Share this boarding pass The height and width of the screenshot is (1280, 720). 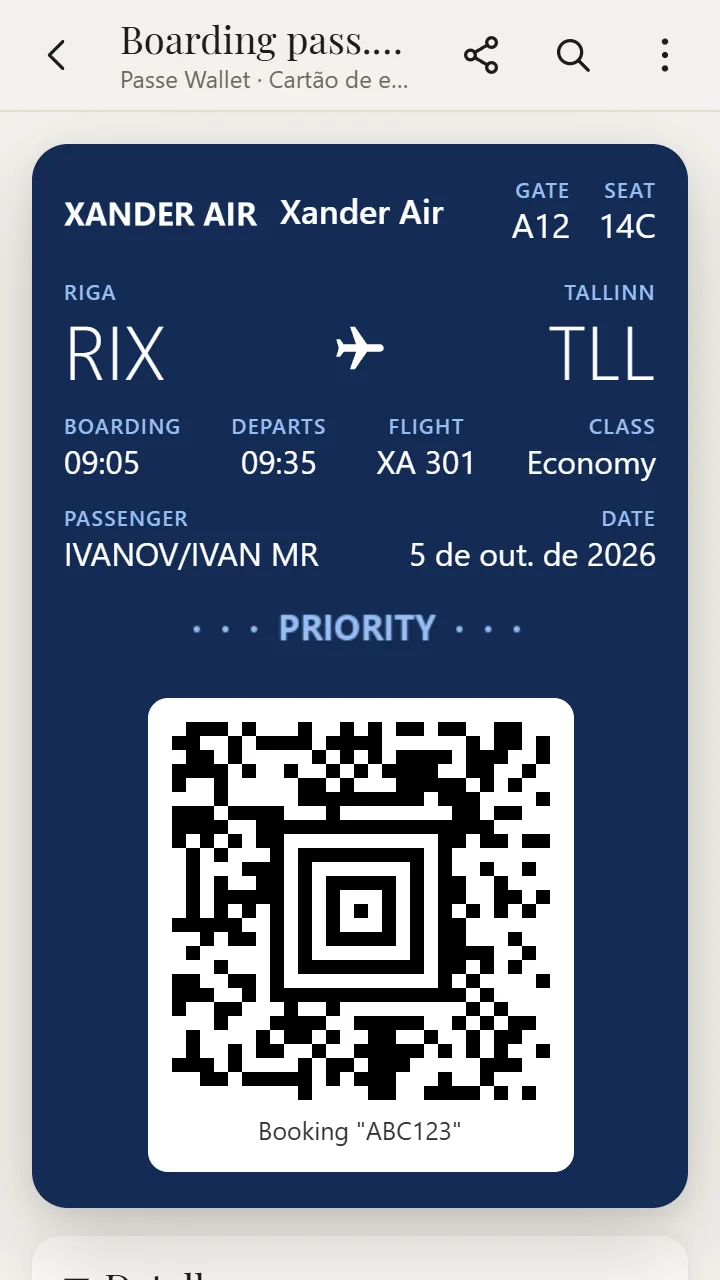tap(481, 55)
